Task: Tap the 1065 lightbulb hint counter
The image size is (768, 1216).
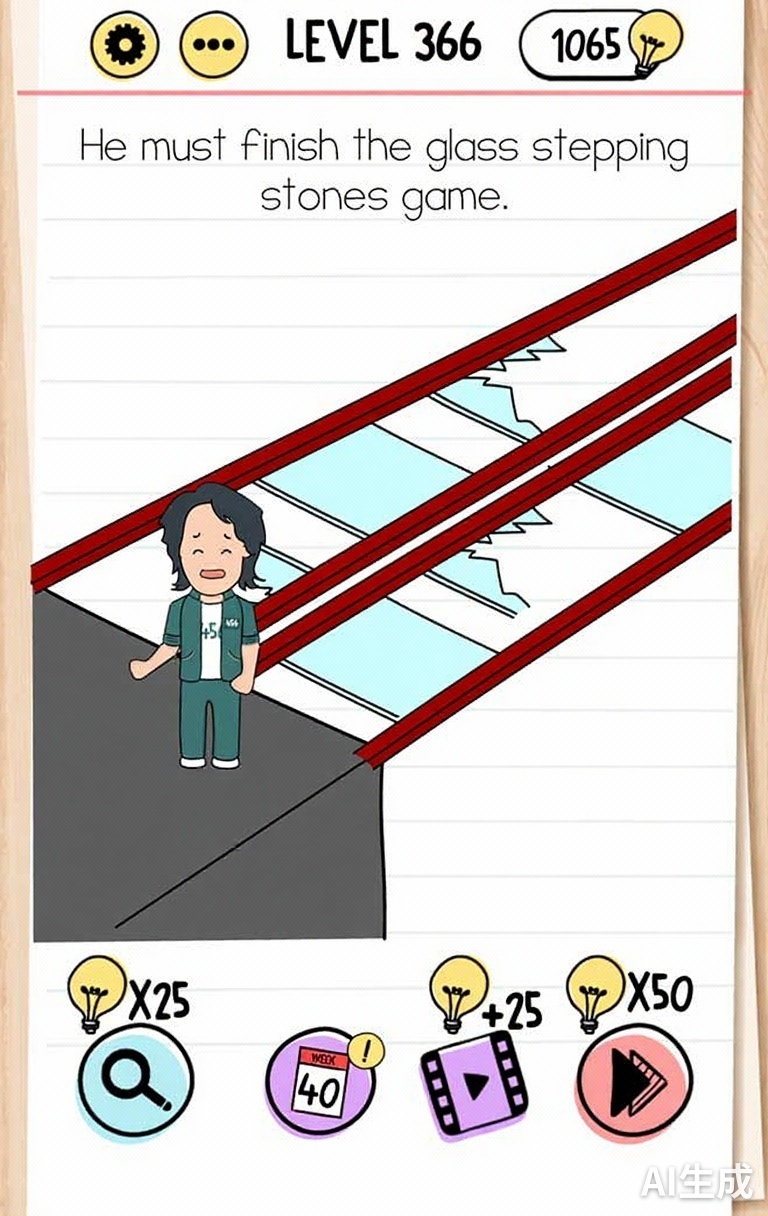Action: point(597,44)
